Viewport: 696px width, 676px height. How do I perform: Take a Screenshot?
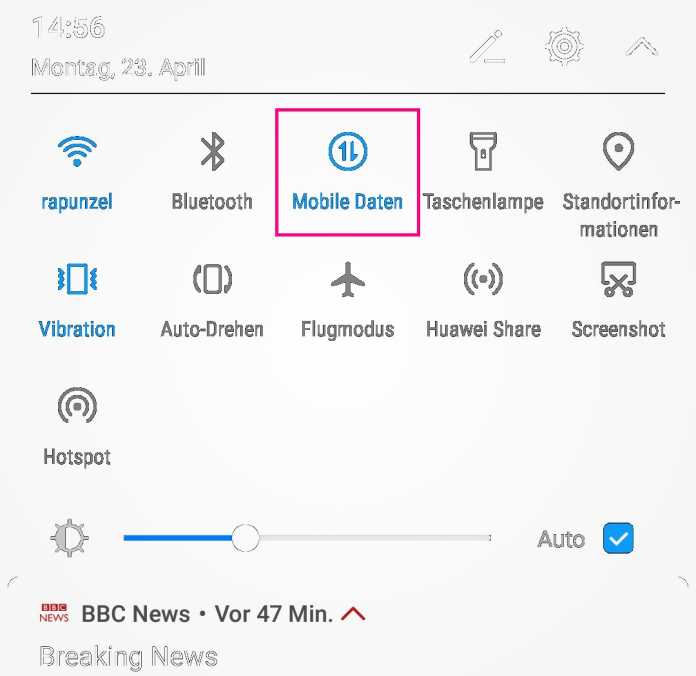[x=619, y=281]
